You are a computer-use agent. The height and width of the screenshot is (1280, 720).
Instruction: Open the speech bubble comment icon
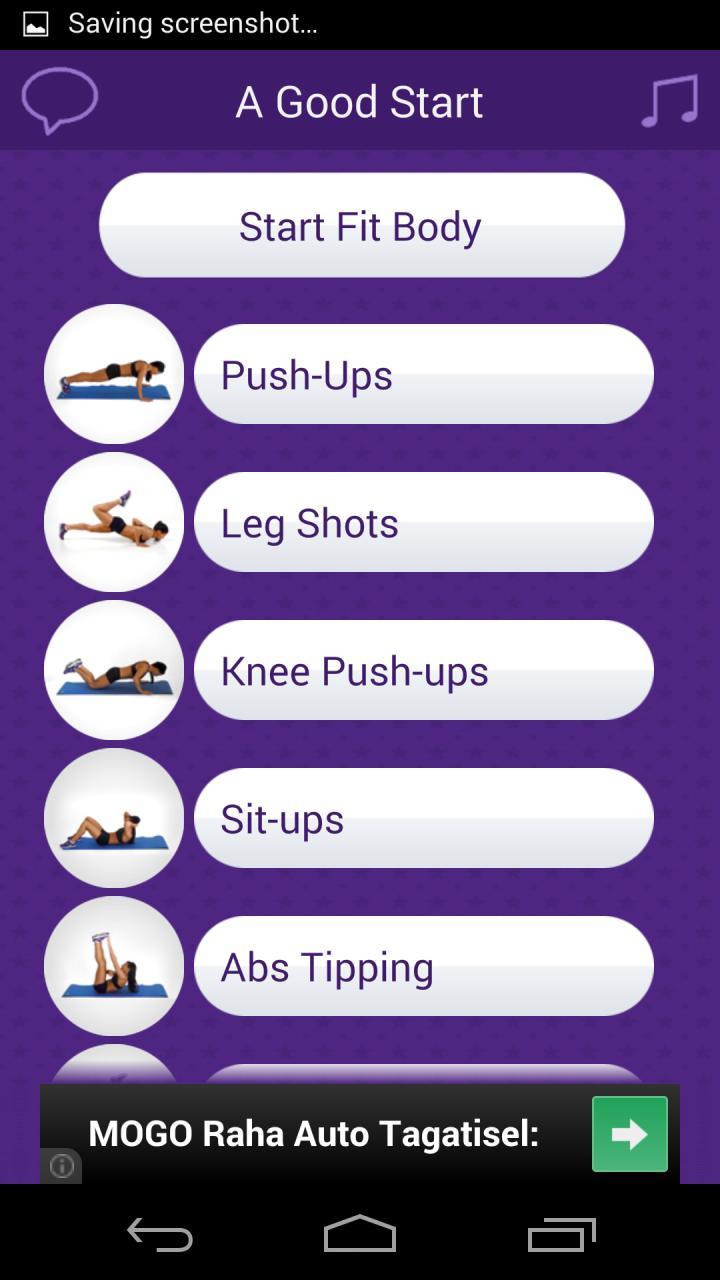tap(60, 100)
